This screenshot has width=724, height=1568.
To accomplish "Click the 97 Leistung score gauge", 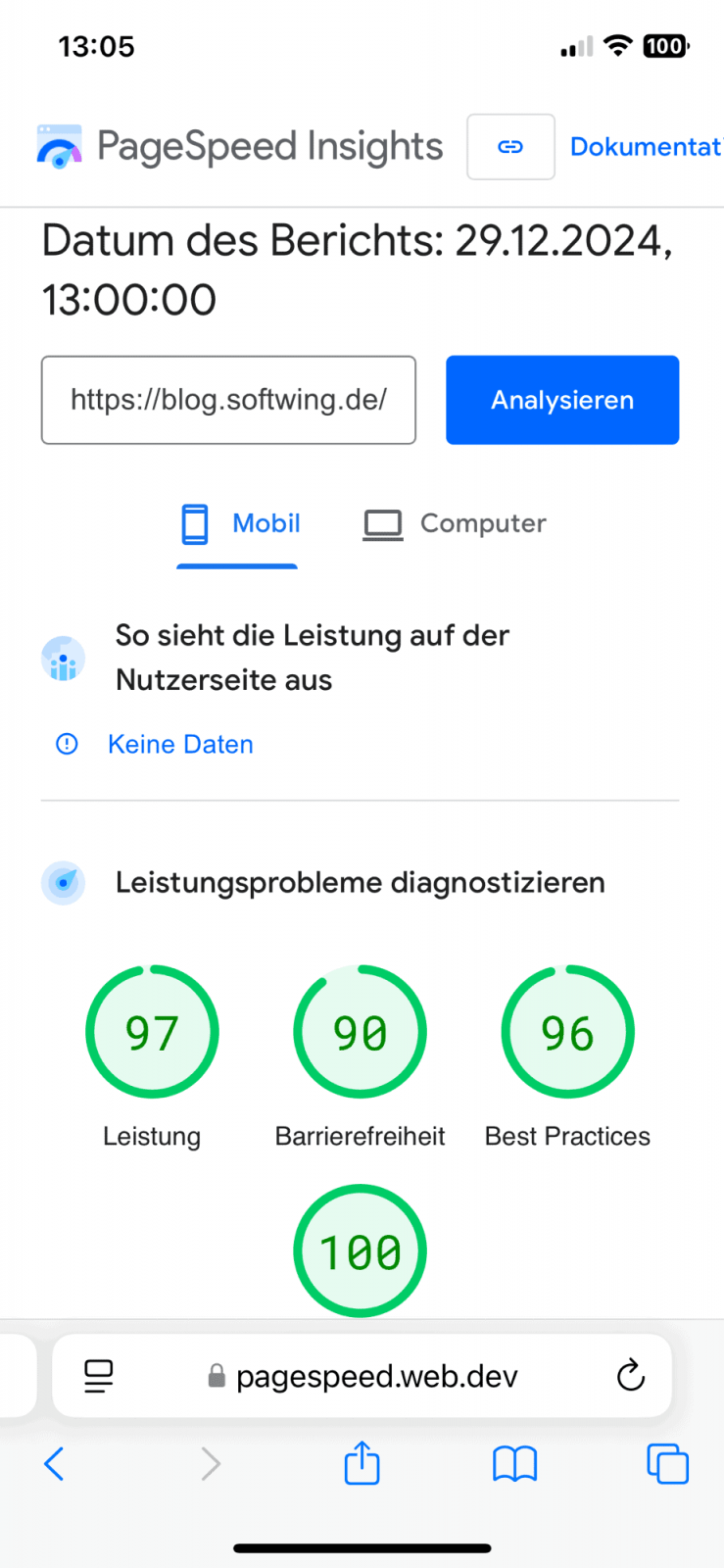I will click(152, 1031).
